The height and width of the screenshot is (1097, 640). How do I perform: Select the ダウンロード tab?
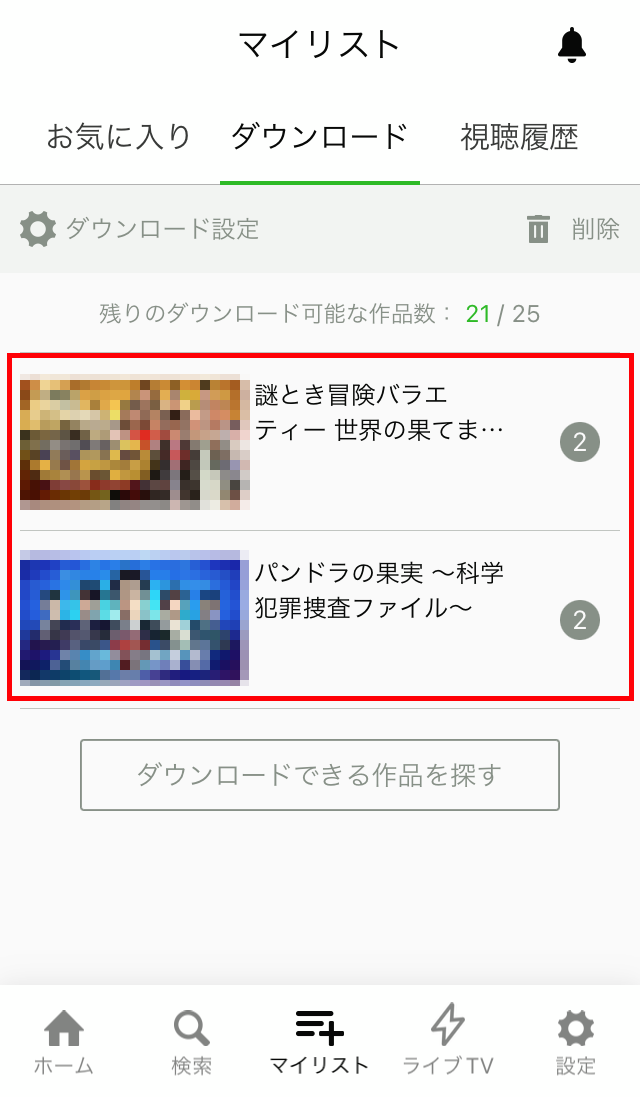click(x=319, y=137)
